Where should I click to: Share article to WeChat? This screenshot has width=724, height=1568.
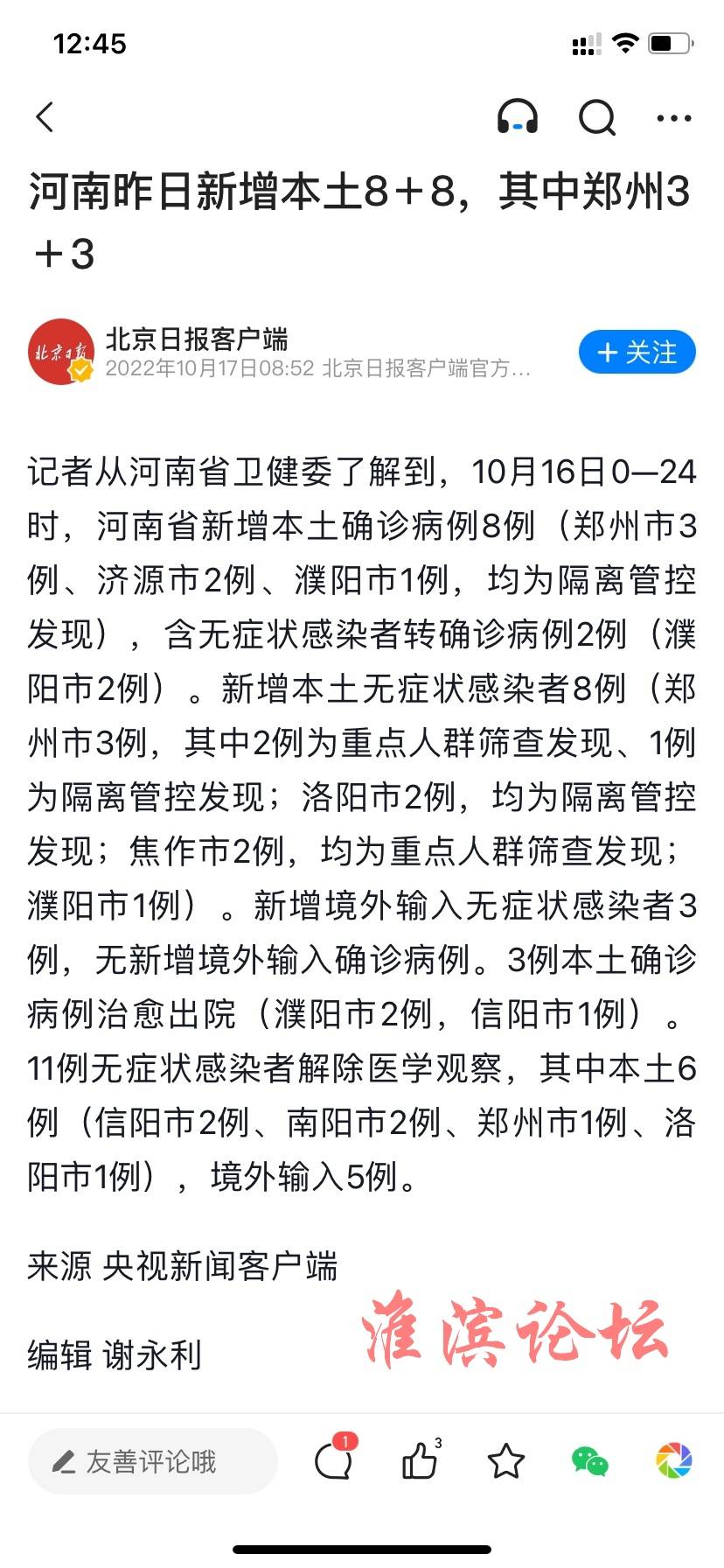(x=590, y=1461)
